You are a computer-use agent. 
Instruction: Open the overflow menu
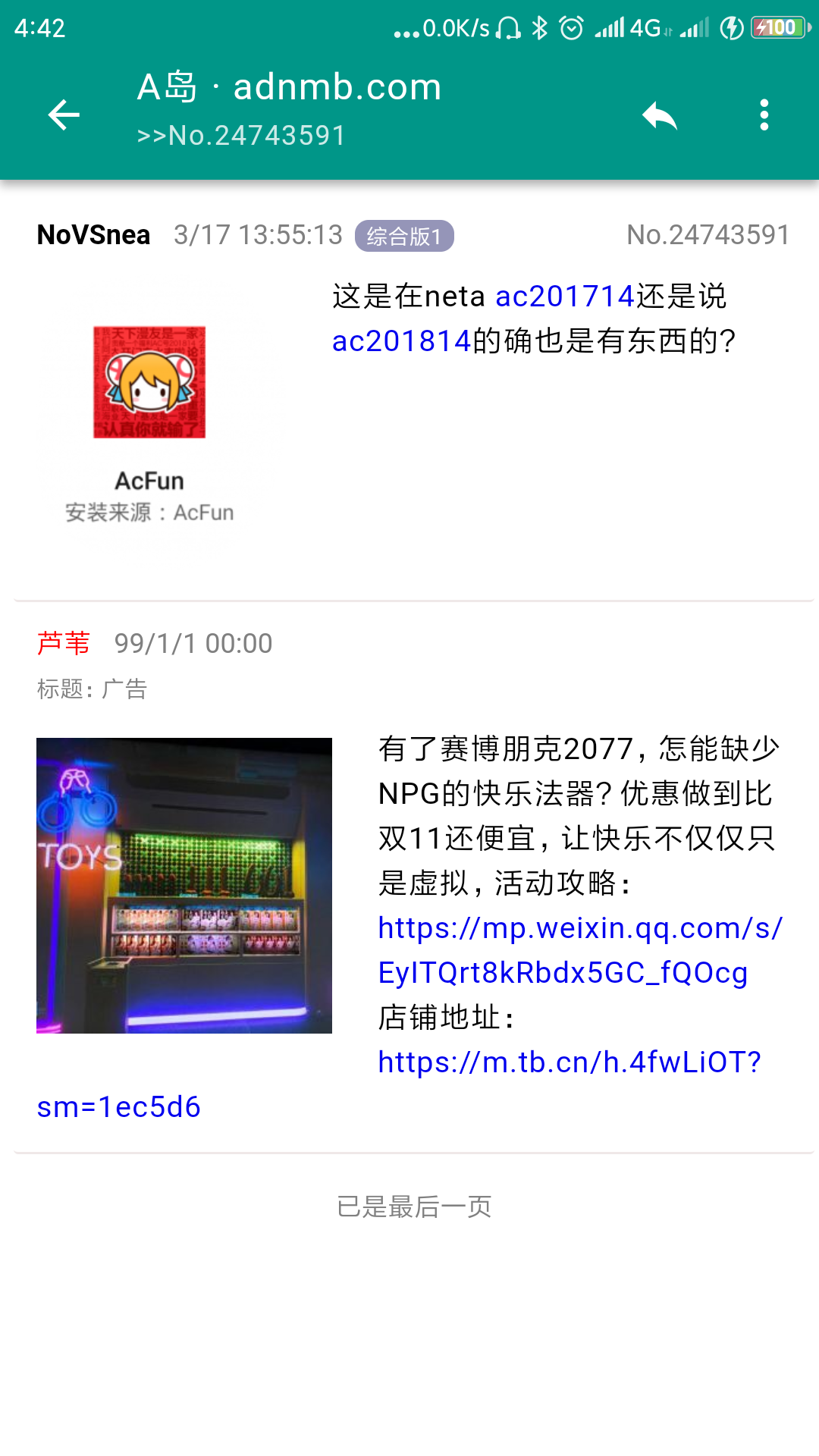(764, 115)
